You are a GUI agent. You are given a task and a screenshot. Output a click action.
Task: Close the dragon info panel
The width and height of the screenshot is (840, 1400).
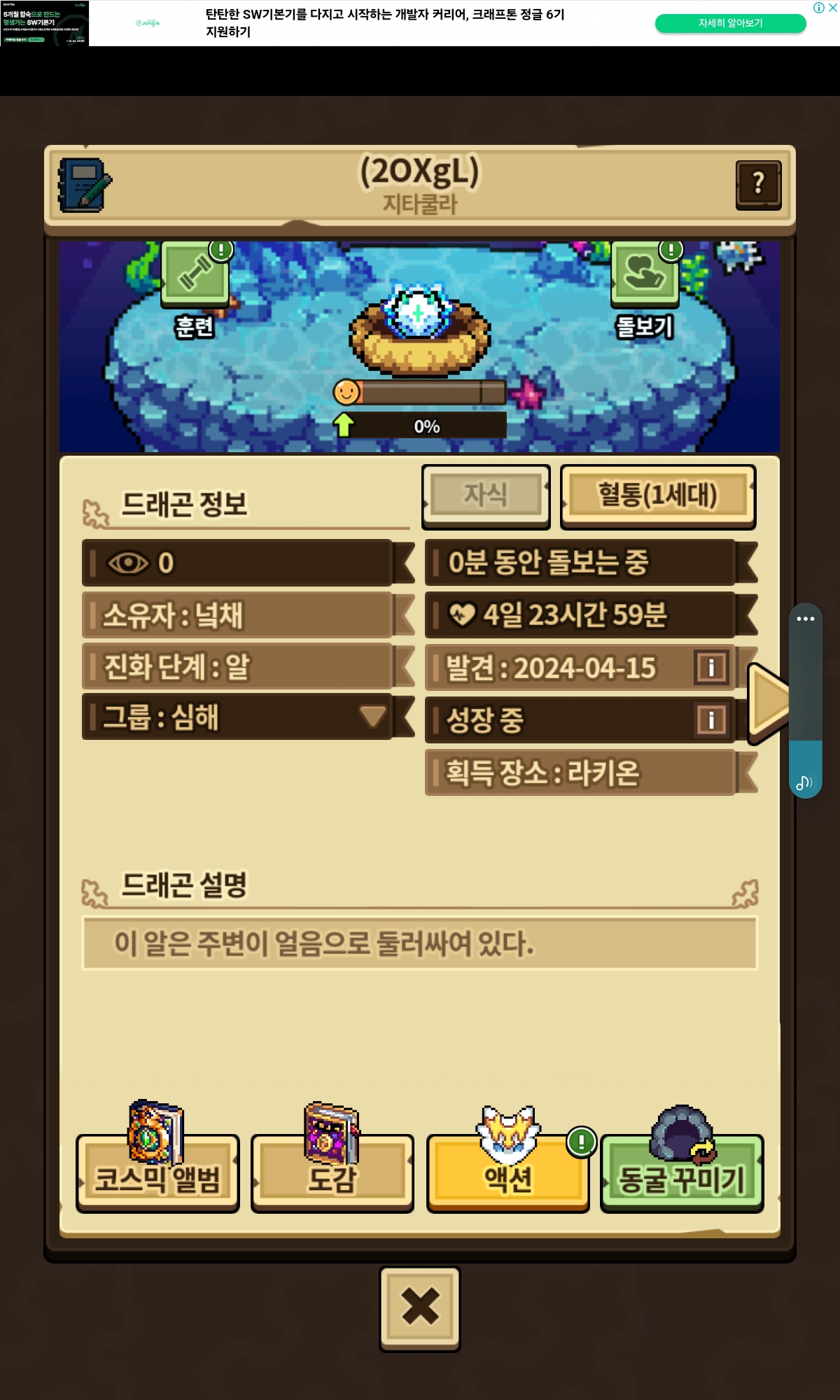point(420,1308)
